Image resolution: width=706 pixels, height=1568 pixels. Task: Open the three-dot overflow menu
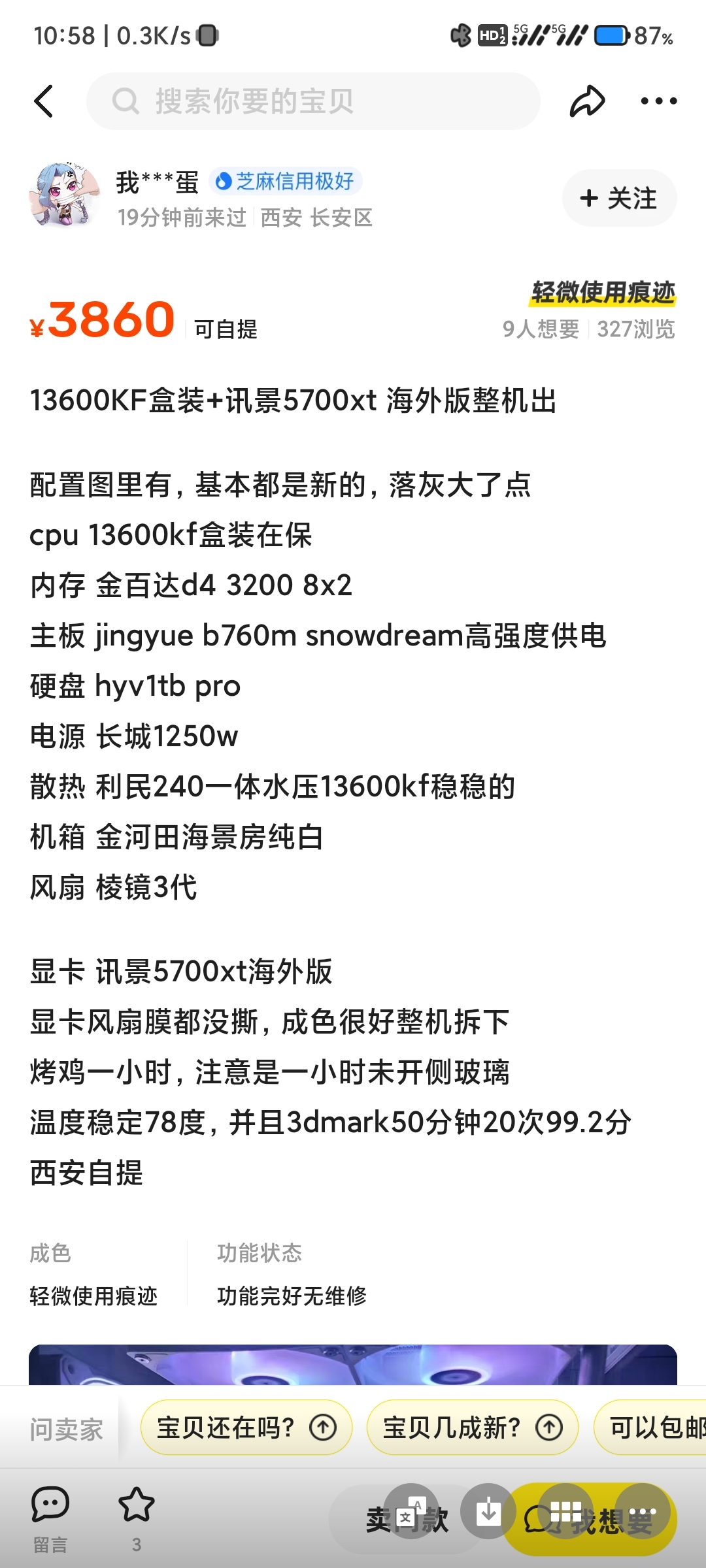(x=658, y=101)
